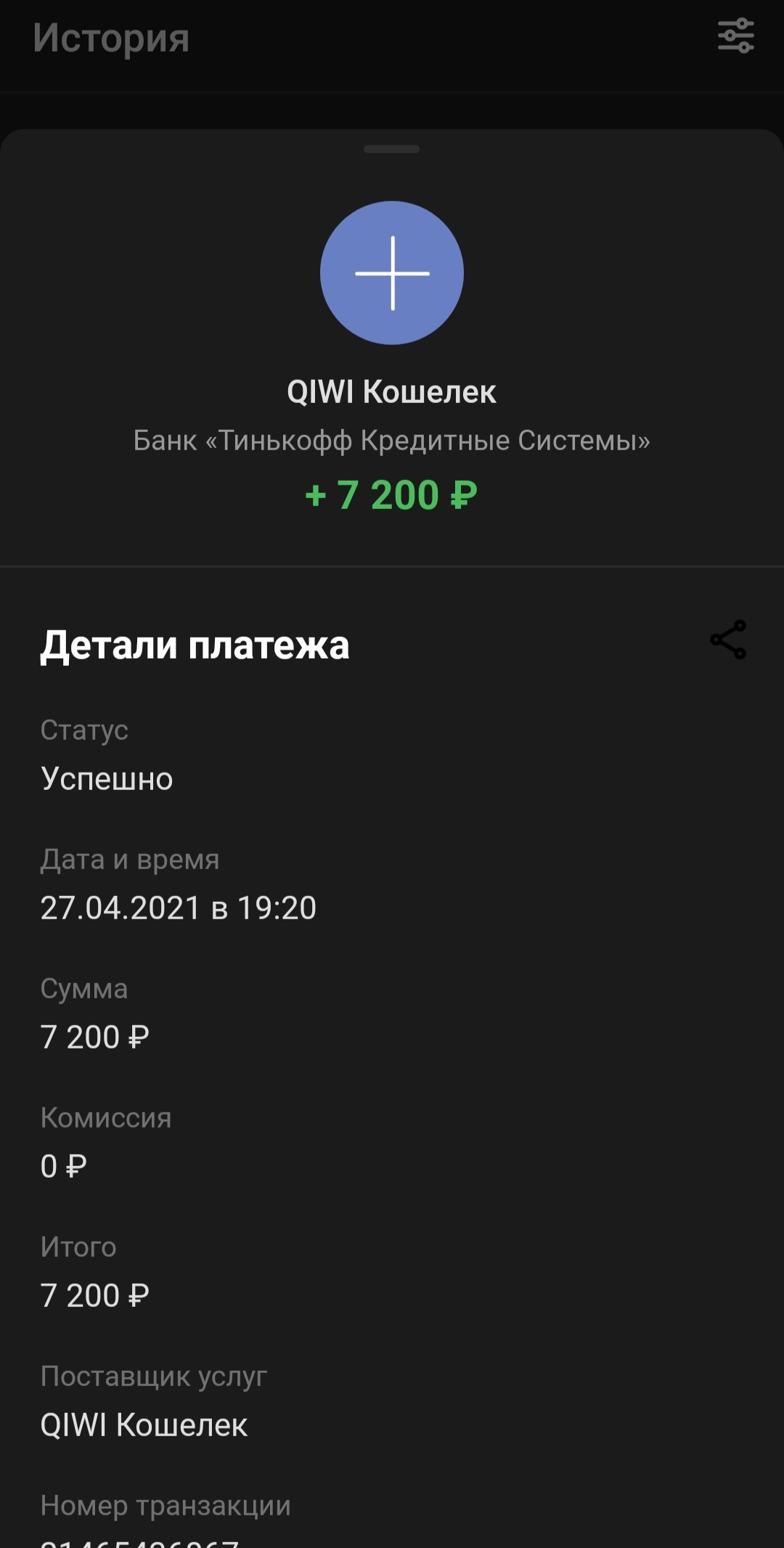Open the history filter settings icon

tap(736, 36)
